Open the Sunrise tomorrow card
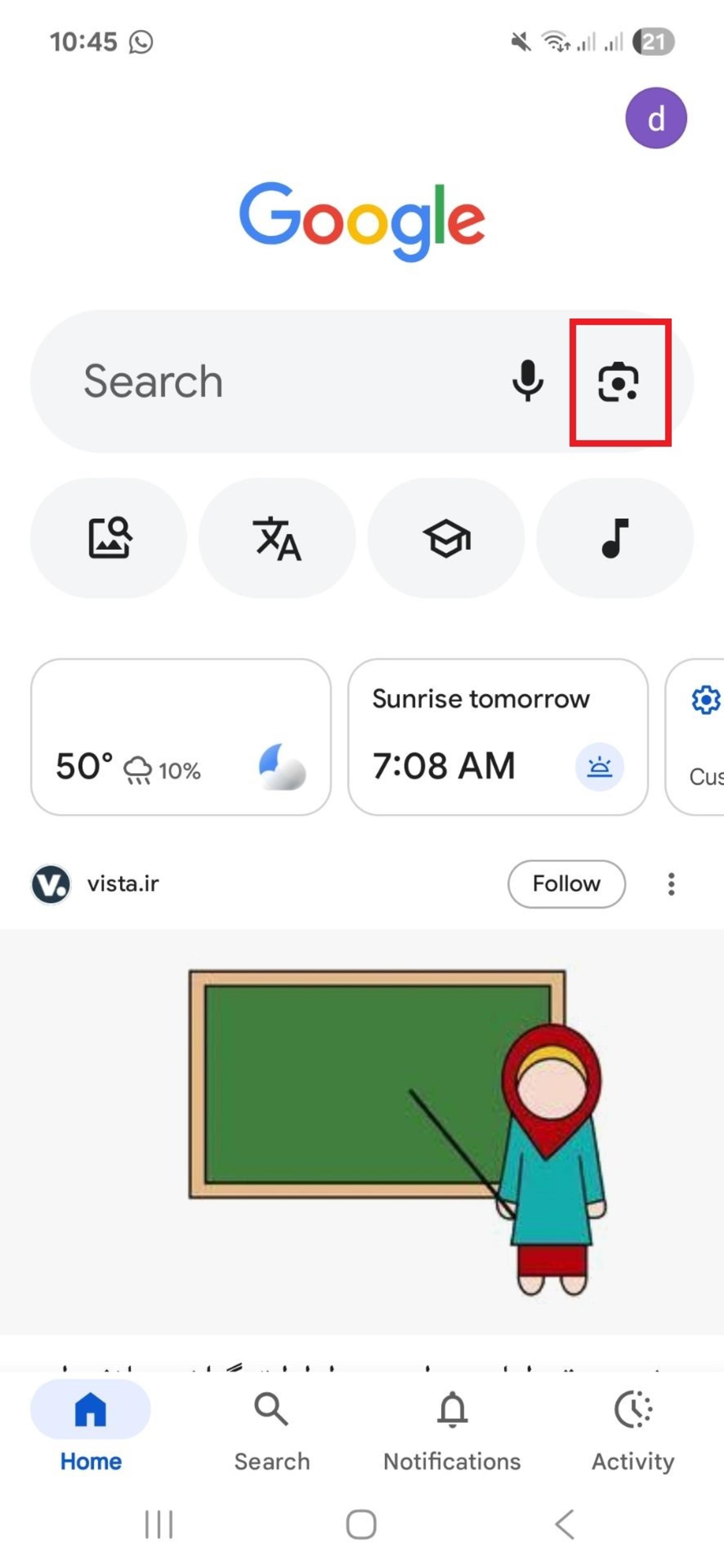This screenshot has height=1568, width=724. [x=498, y=737]
